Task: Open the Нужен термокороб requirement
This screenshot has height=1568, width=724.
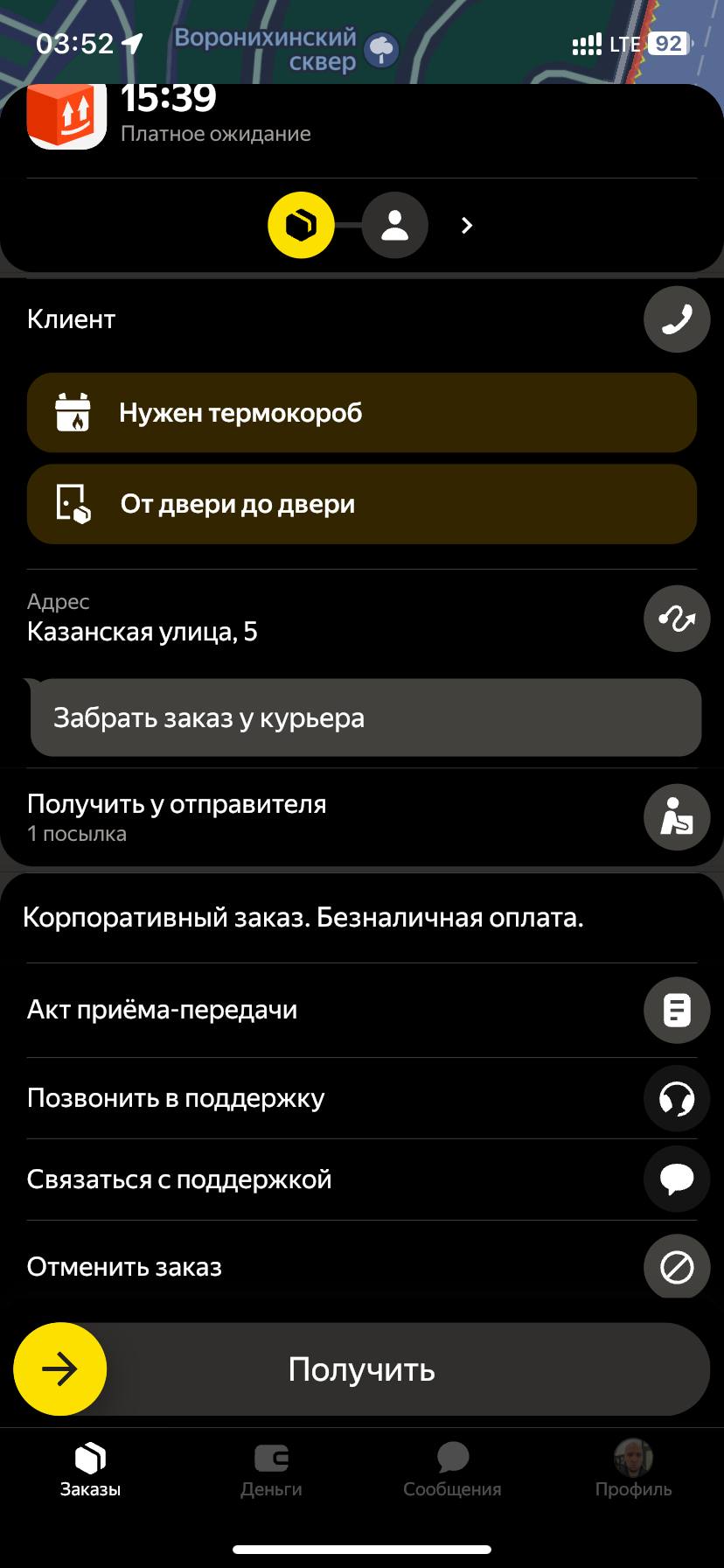Action: tap(362, 413)
